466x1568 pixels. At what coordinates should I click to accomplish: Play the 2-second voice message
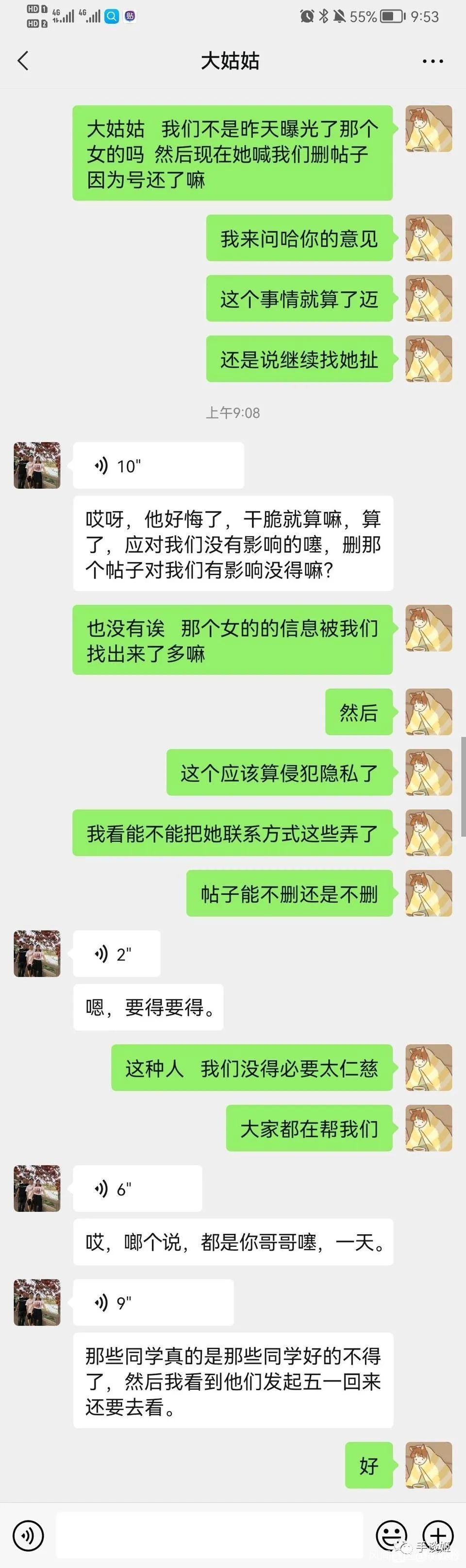(117, 953)
